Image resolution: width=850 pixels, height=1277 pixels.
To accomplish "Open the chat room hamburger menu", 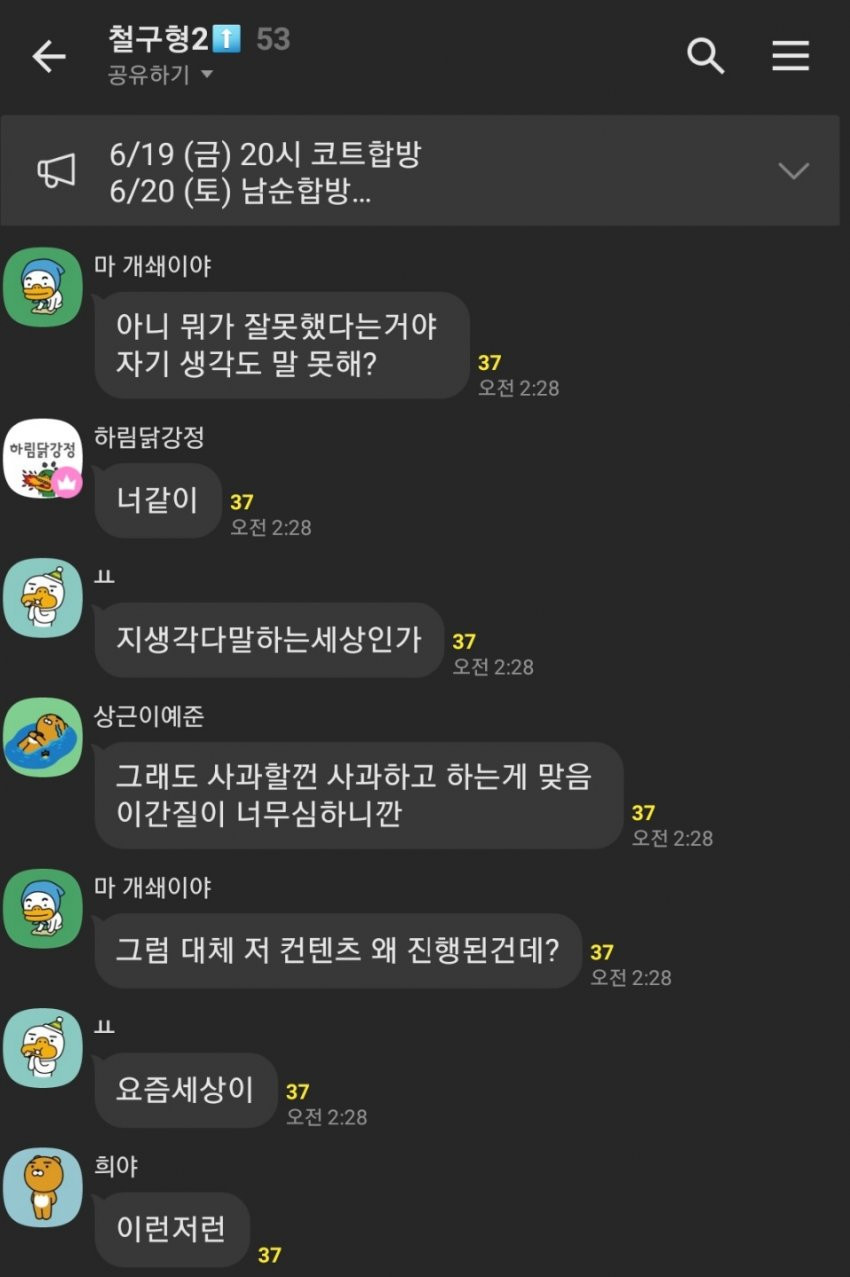I will pos(790,56).
